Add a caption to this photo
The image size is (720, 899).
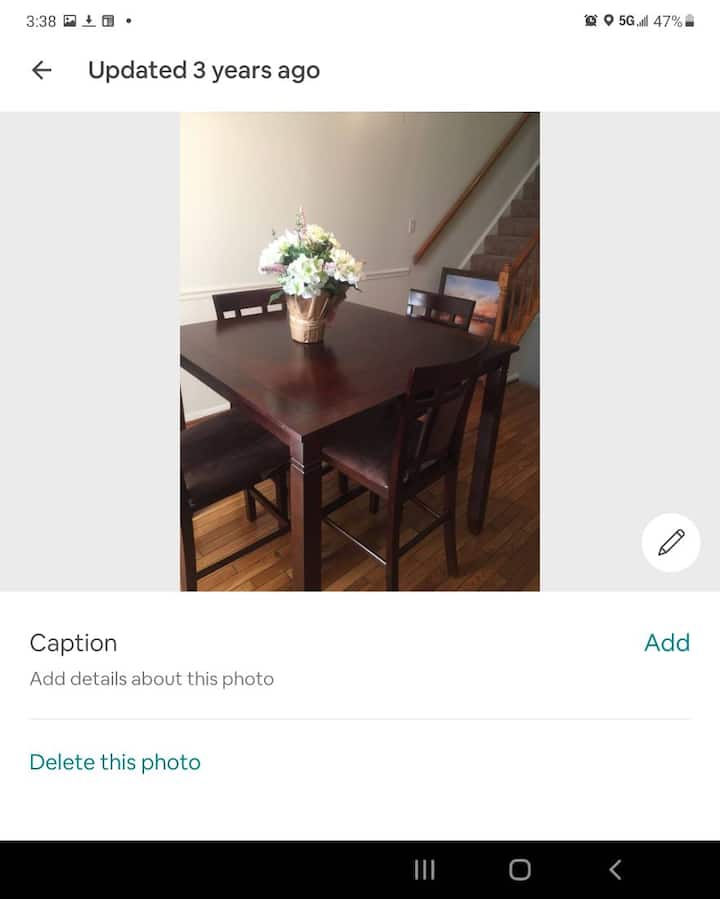tap(666, 643)
